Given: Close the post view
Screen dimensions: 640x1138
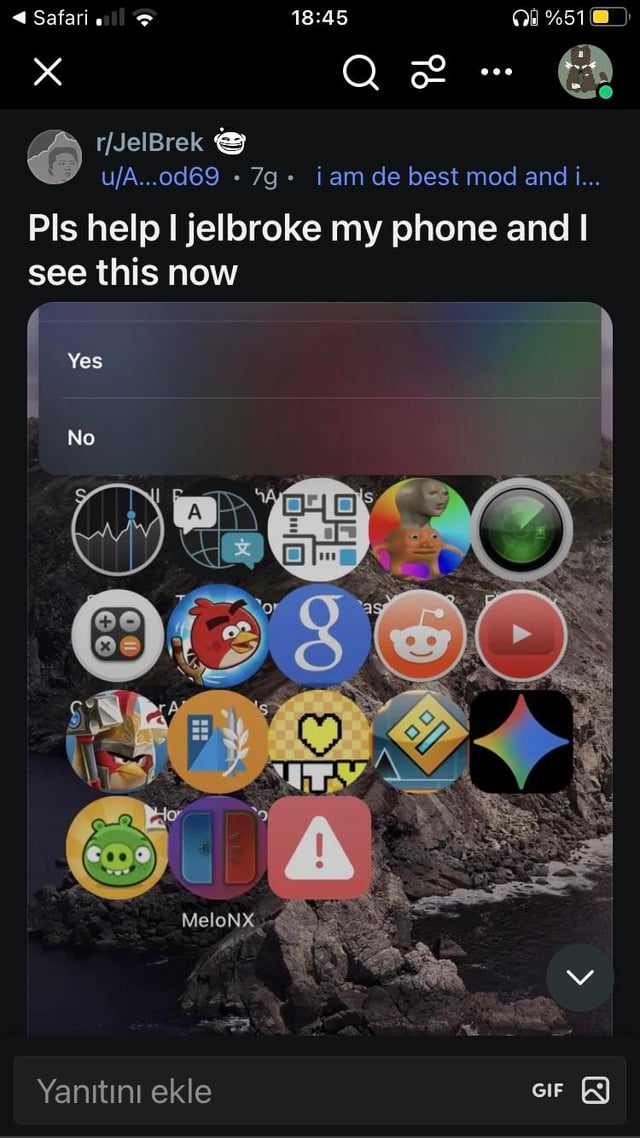Looking at the screenshot, I should pos(47,72).
